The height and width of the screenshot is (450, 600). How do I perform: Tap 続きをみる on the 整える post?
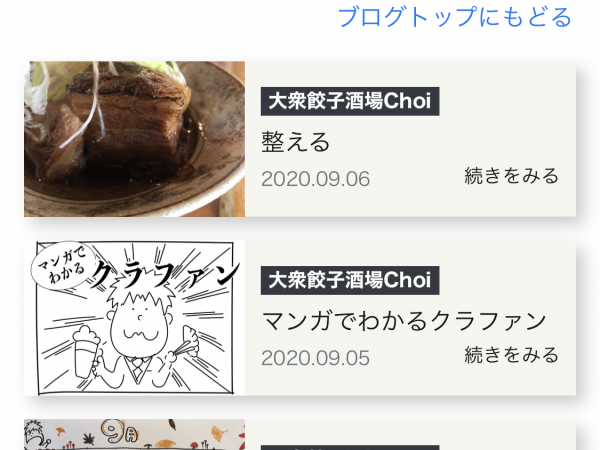coord(511,176)
